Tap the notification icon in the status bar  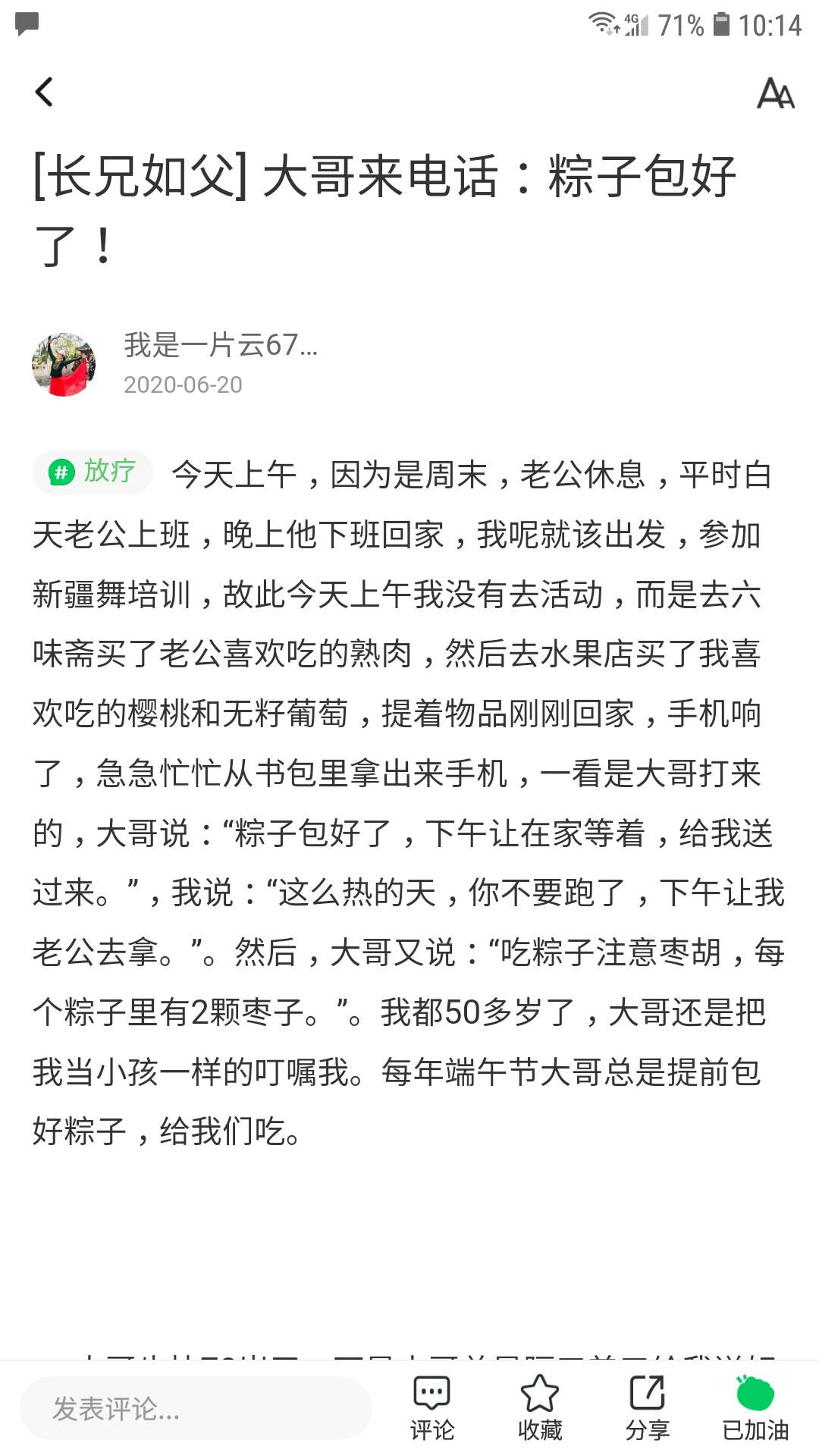click(27, 25)
